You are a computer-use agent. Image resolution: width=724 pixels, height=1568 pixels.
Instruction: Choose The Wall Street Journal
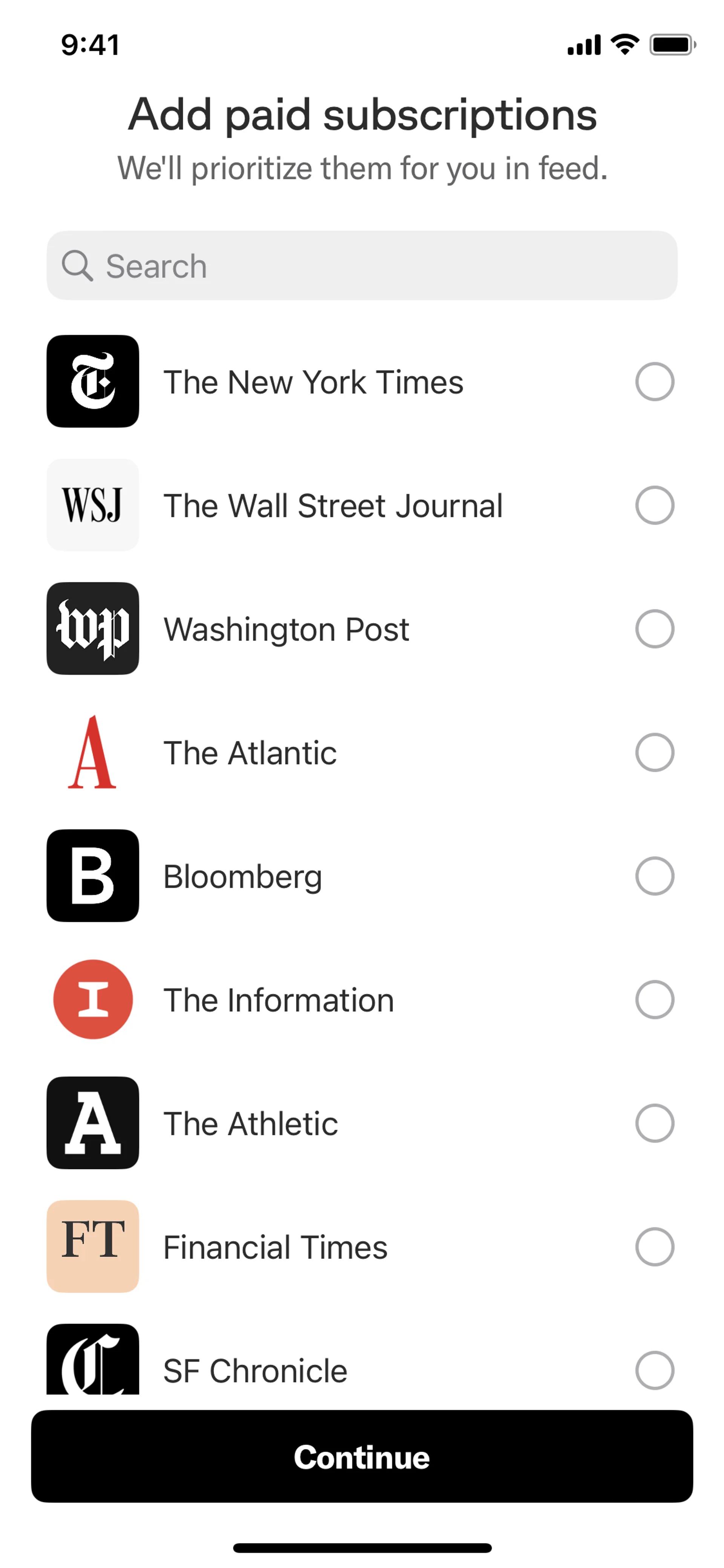click(654, 505)
